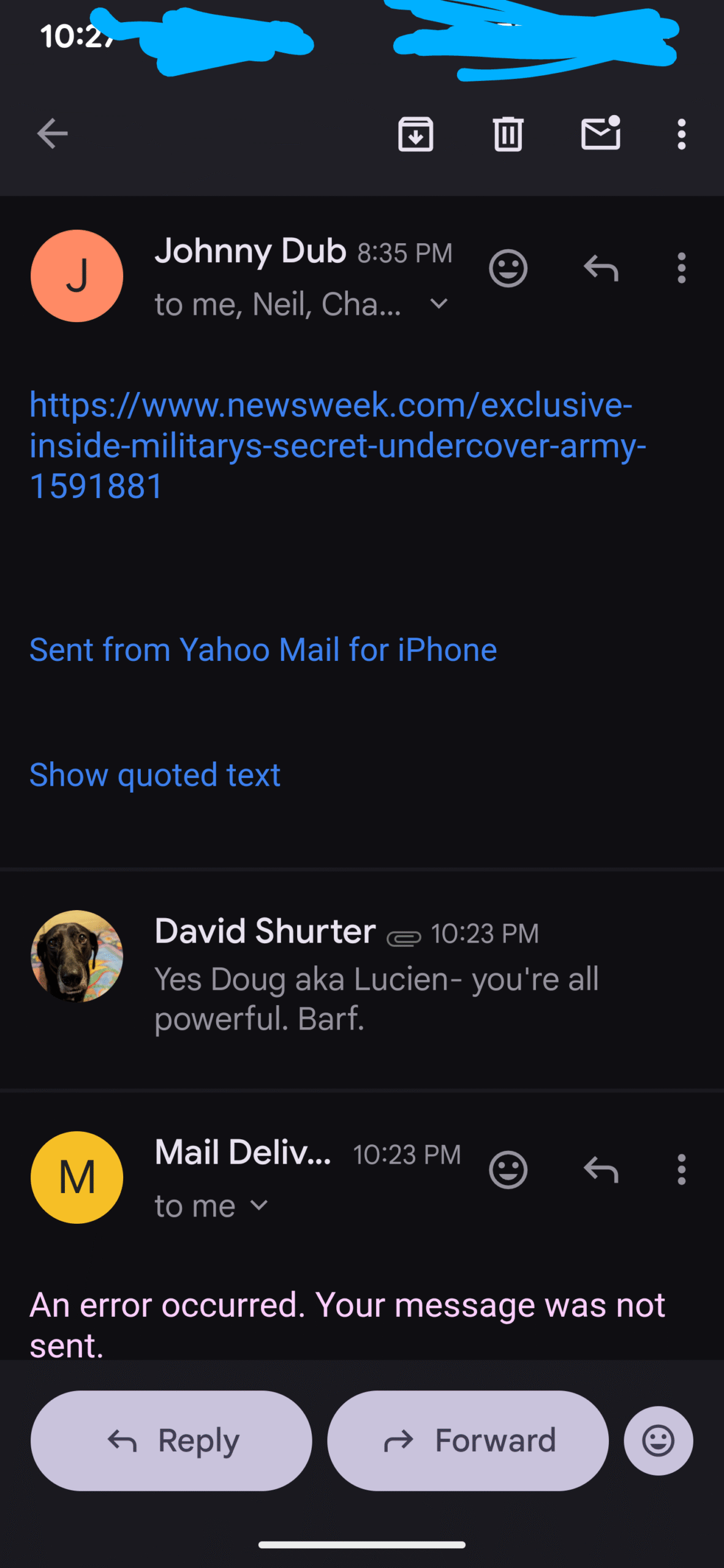The image size is (724, 1568).
Task: Reply to Johnny Dub's message via arrow icon
Action: 600,268
